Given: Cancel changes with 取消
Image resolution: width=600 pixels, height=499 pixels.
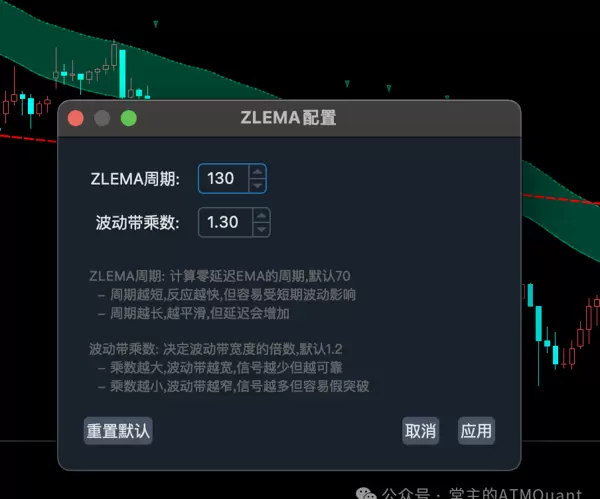Looking at the screenshot, I should (x=420, y=431).
